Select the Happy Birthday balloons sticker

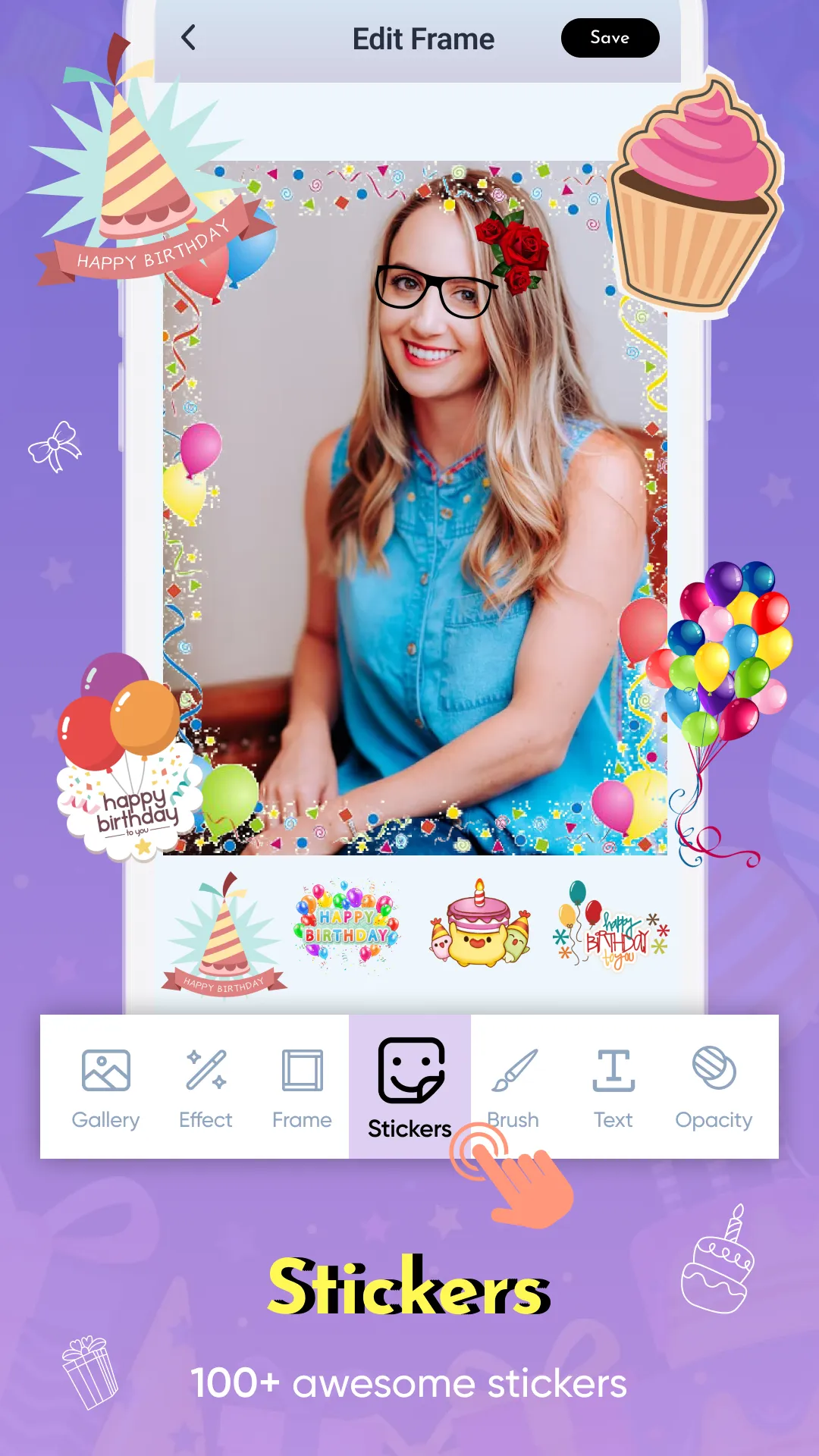click(347, 925)
